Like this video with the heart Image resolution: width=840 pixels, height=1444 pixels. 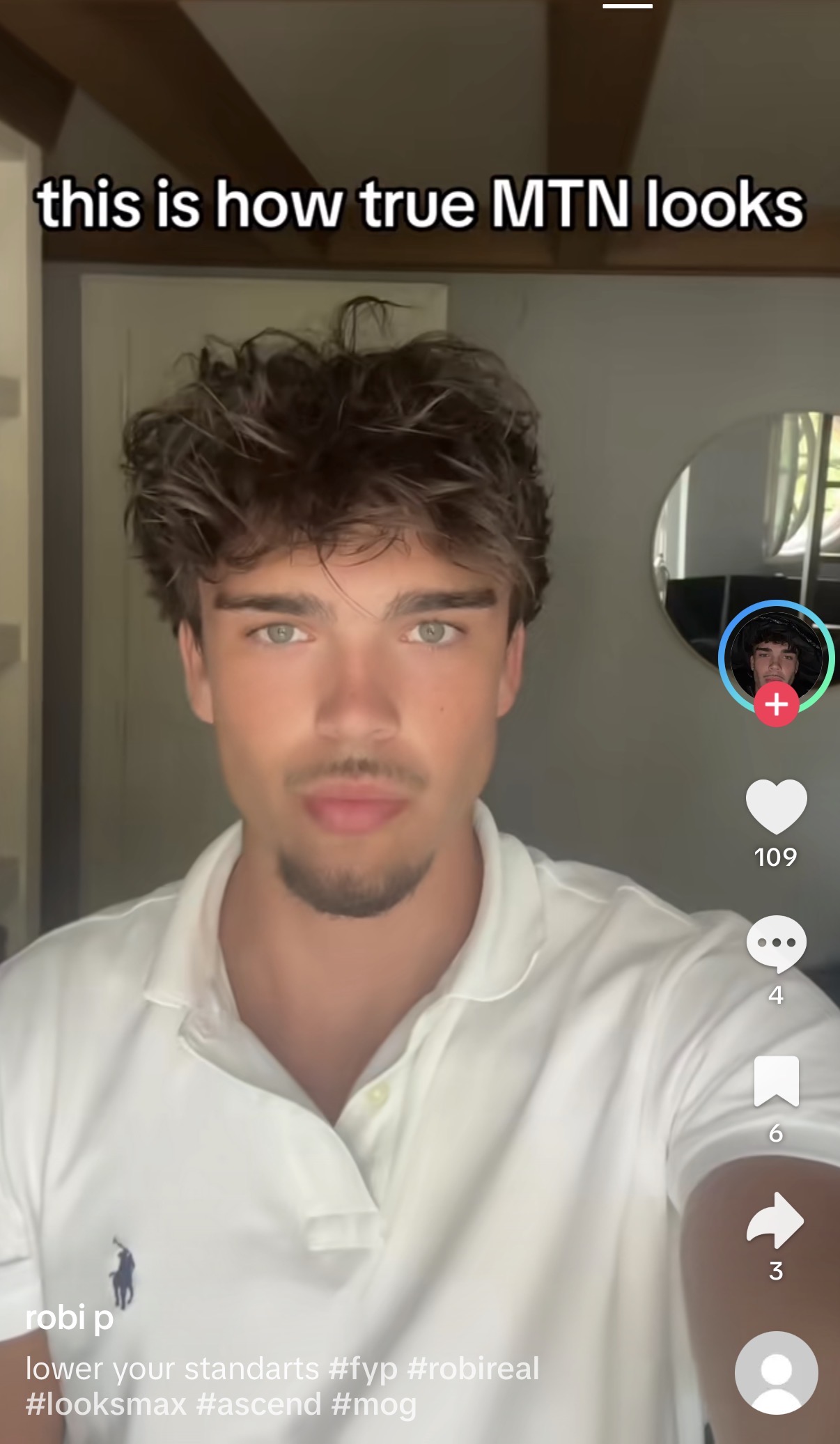[x=776, y=806]
